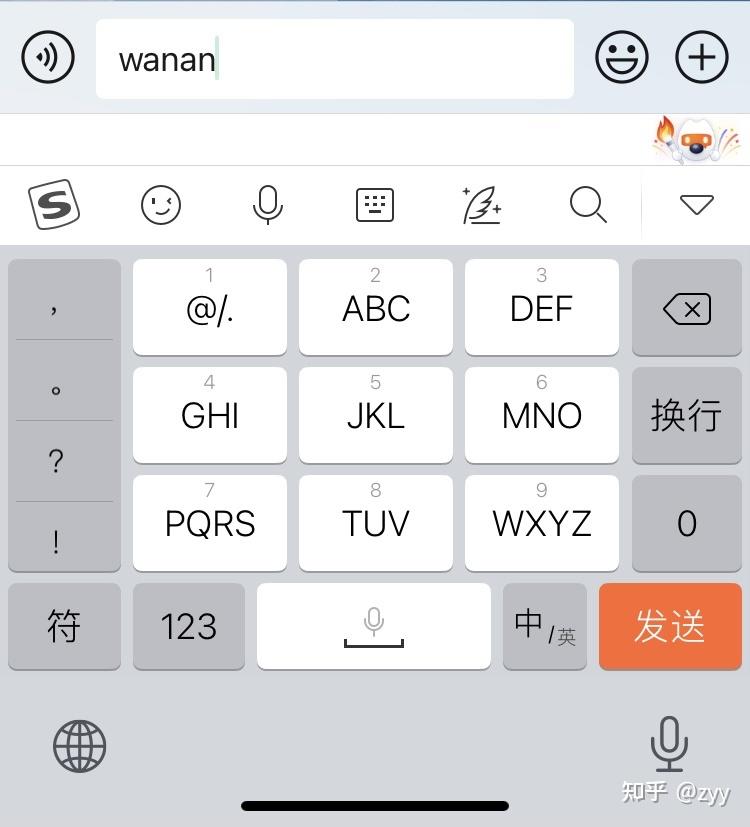The width and height of the screenshot is (750, 827).
Task: Open keyboard emoticon panel with winking face
Action: (161, 205)
